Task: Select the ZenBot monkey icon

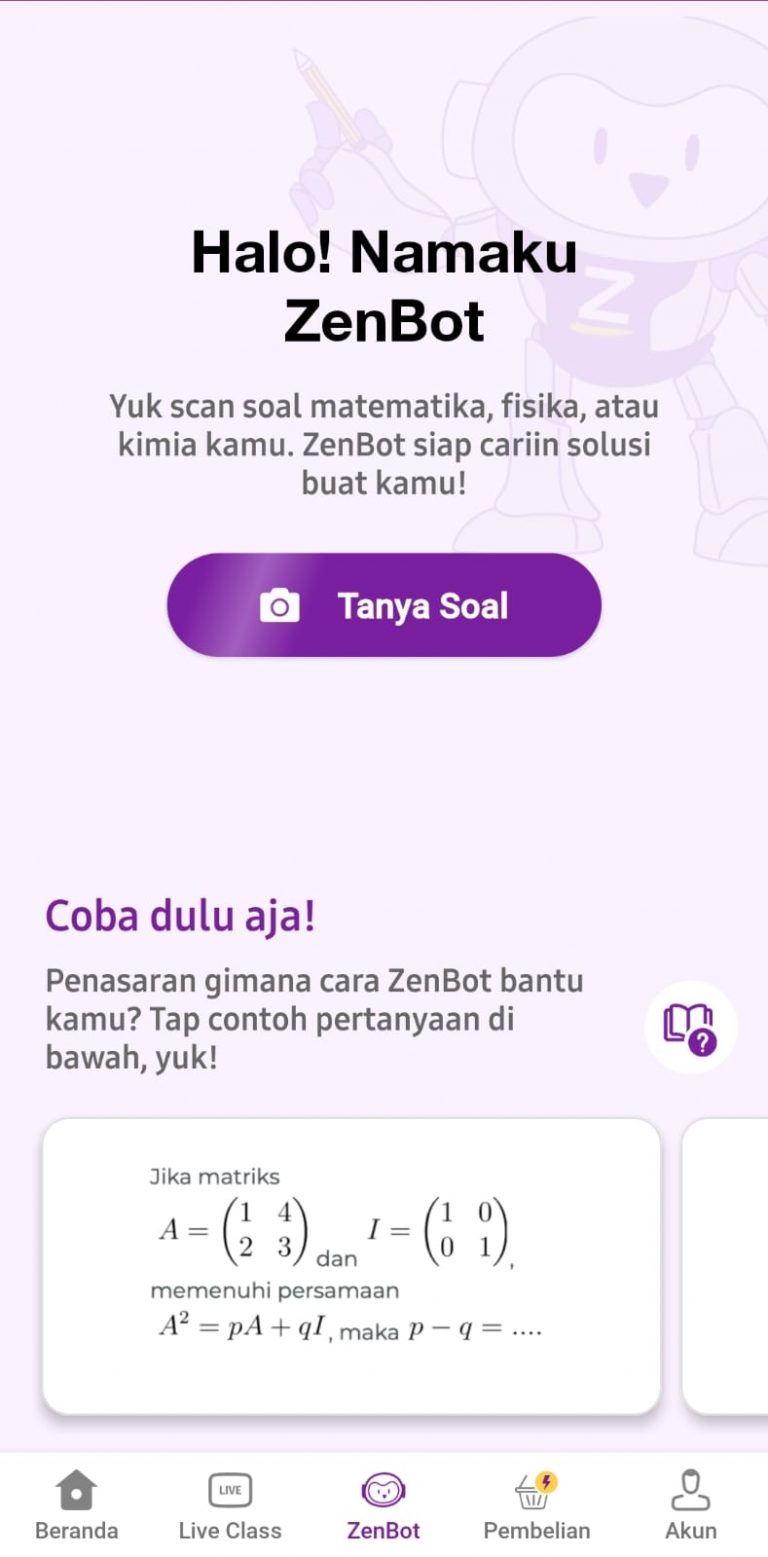Action: tap(384, 1490)
